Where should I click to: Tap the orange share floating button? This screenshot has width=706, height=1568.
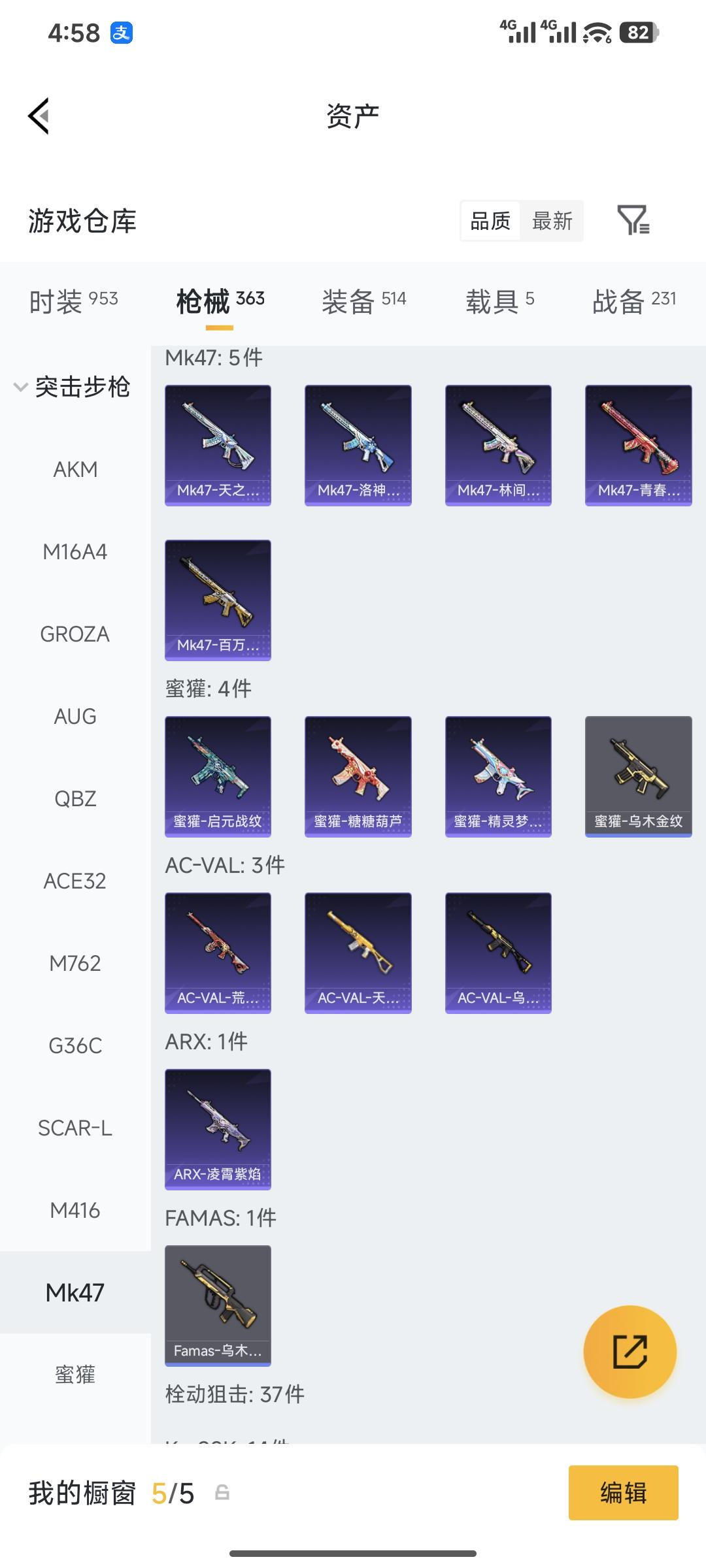point(630,1352)
